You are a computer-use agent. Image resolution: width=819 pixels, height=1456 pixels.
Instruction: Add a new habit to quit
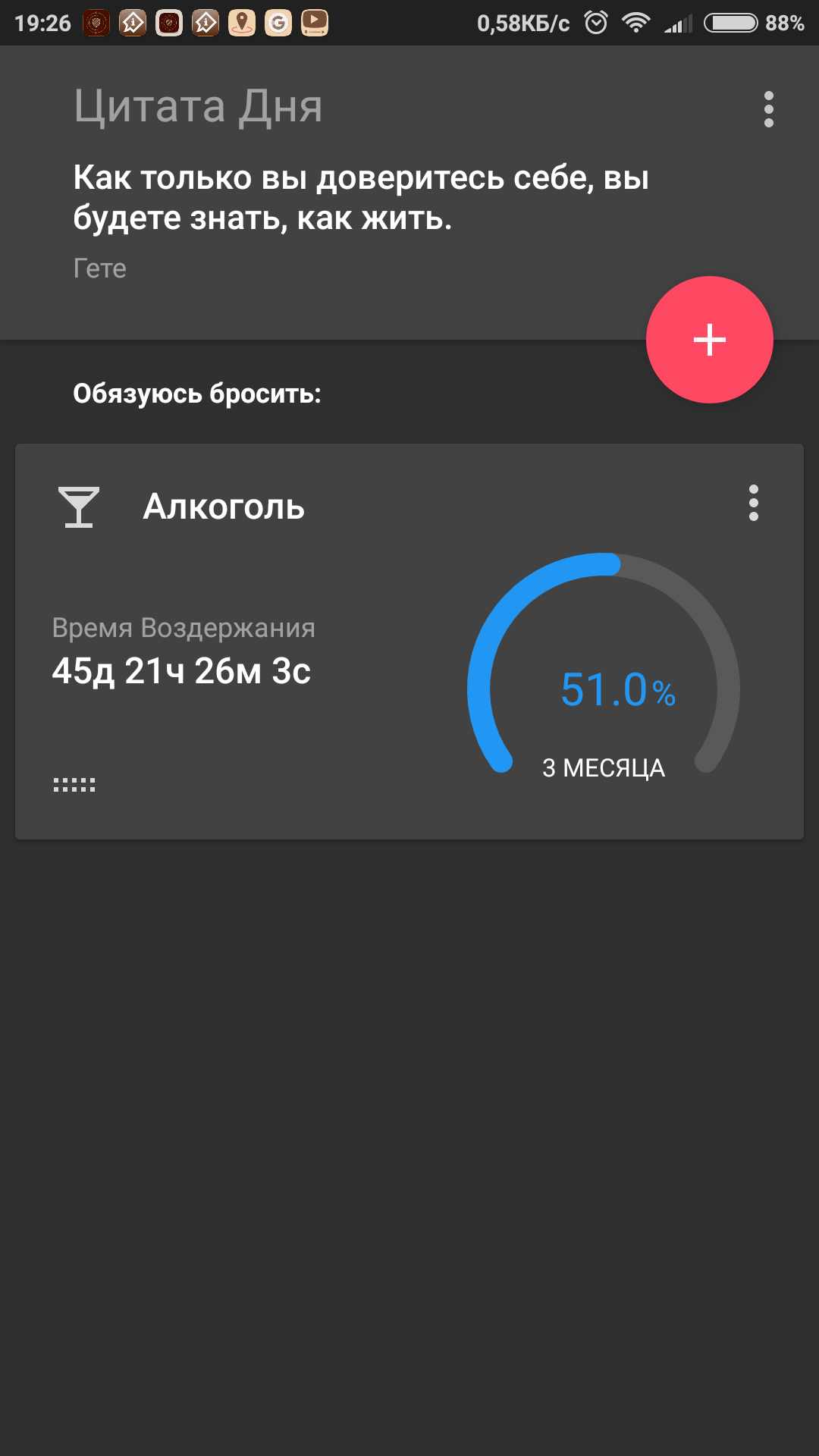tap(709, 340)
